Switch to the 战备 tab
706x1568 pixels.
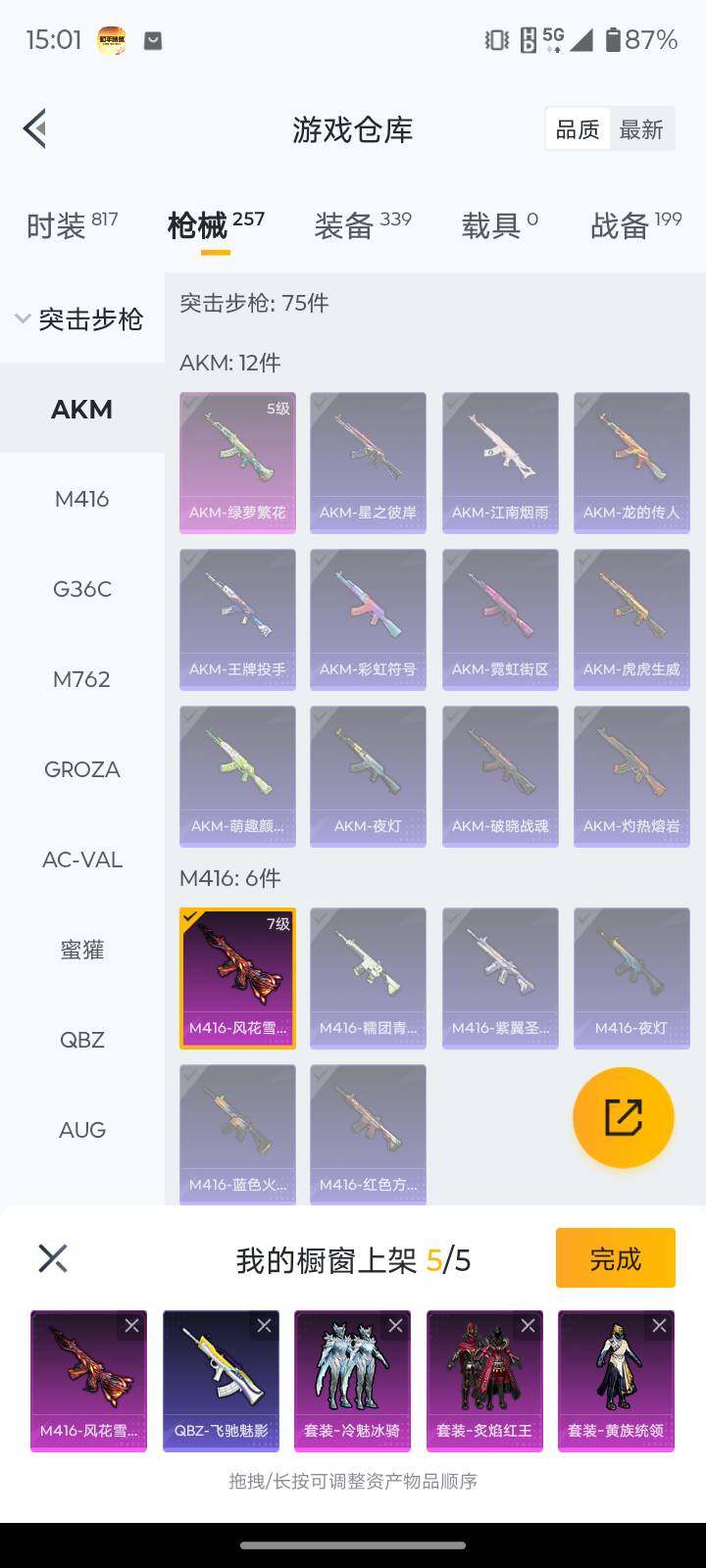point(635,225)
